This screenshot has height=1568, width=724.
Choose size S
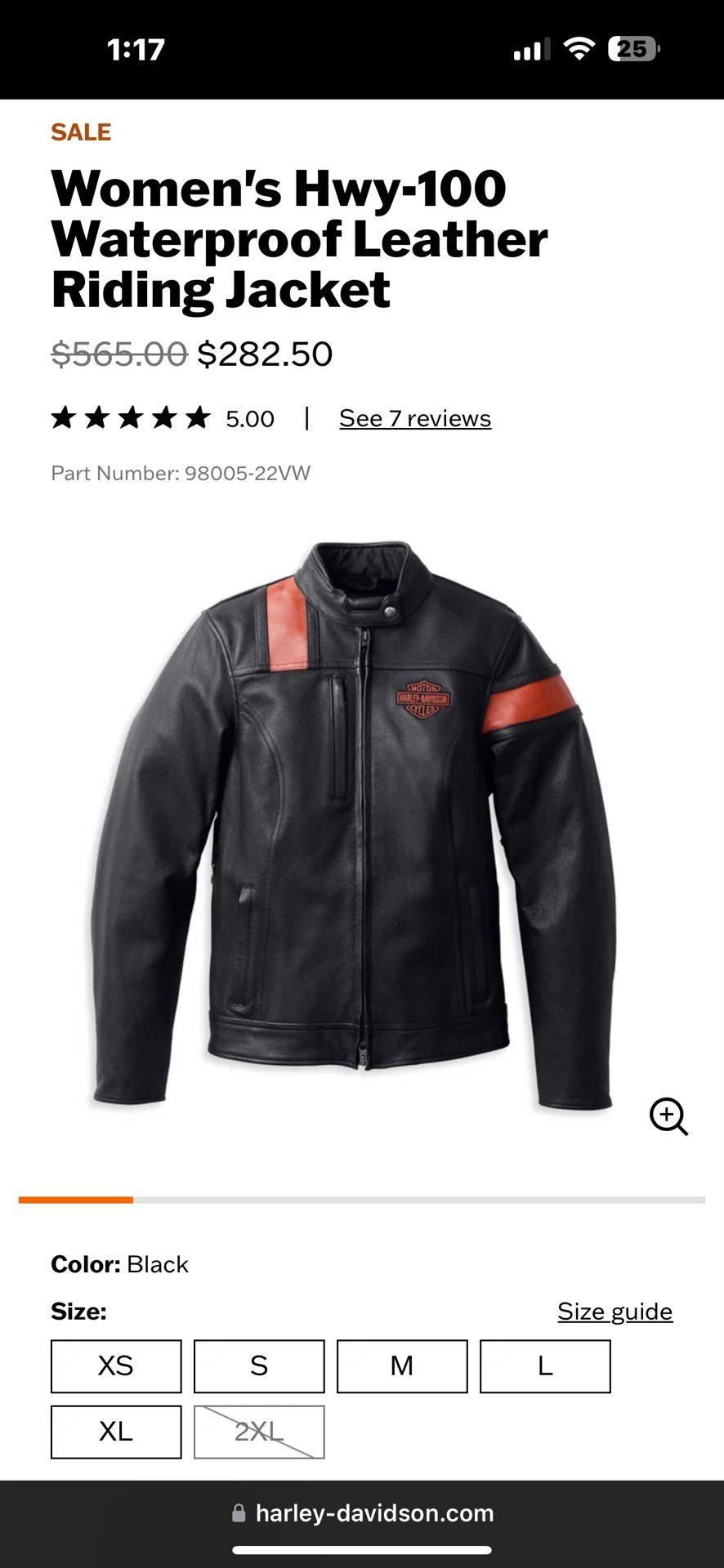259,1365
